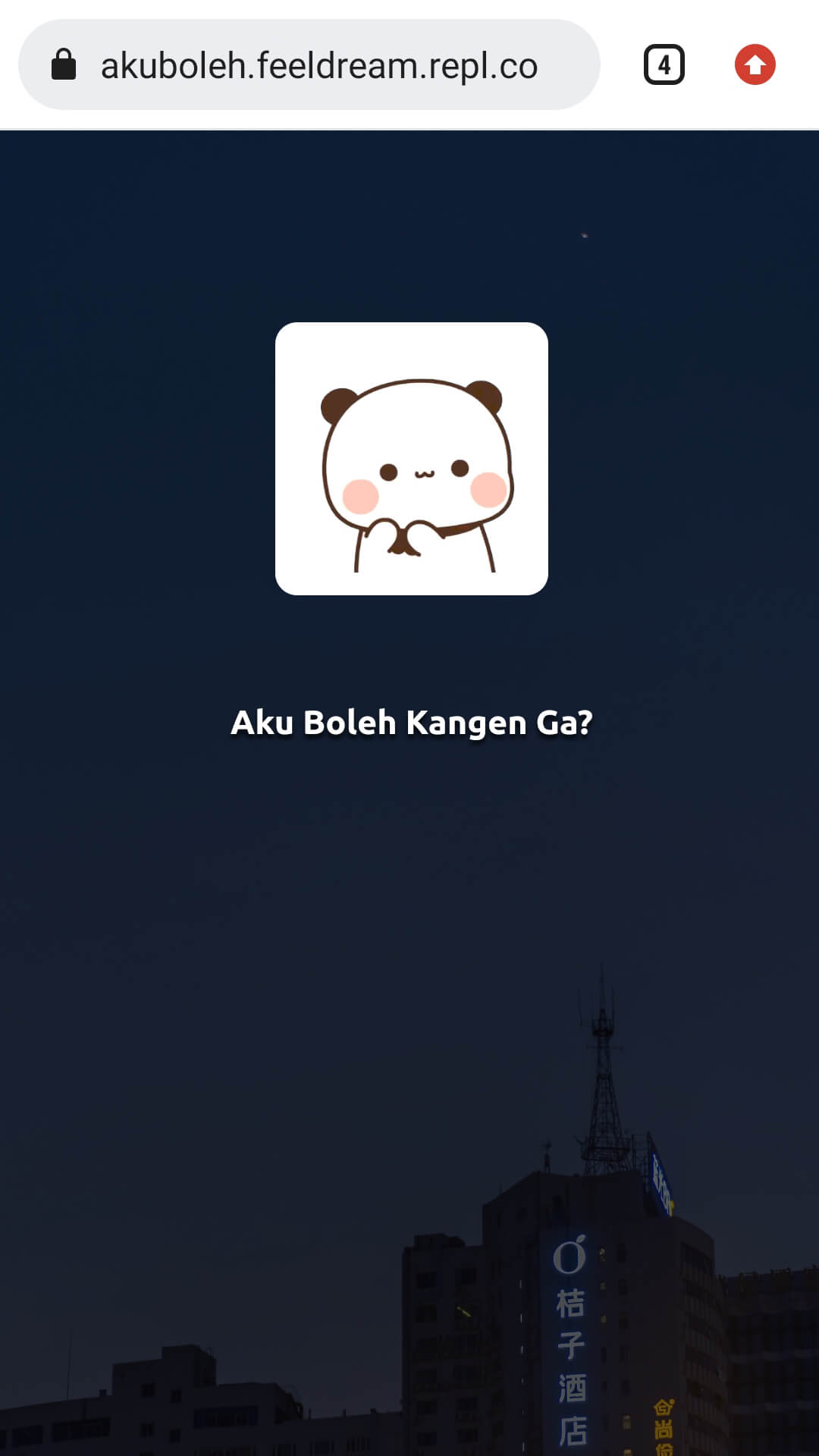Tap the akuboleh.feeldream.repl.co address bar
The image size is (819, 1456).
click(x=318, y=65)
